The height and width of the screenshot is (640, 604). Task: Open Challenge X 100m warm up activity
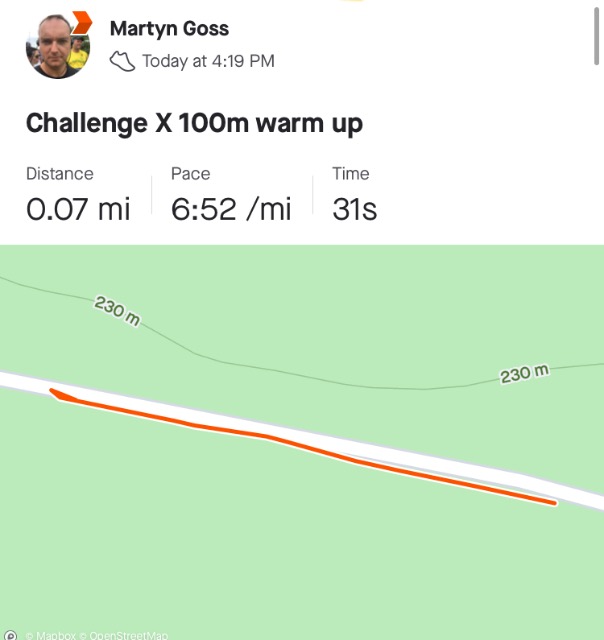point(194,124)
